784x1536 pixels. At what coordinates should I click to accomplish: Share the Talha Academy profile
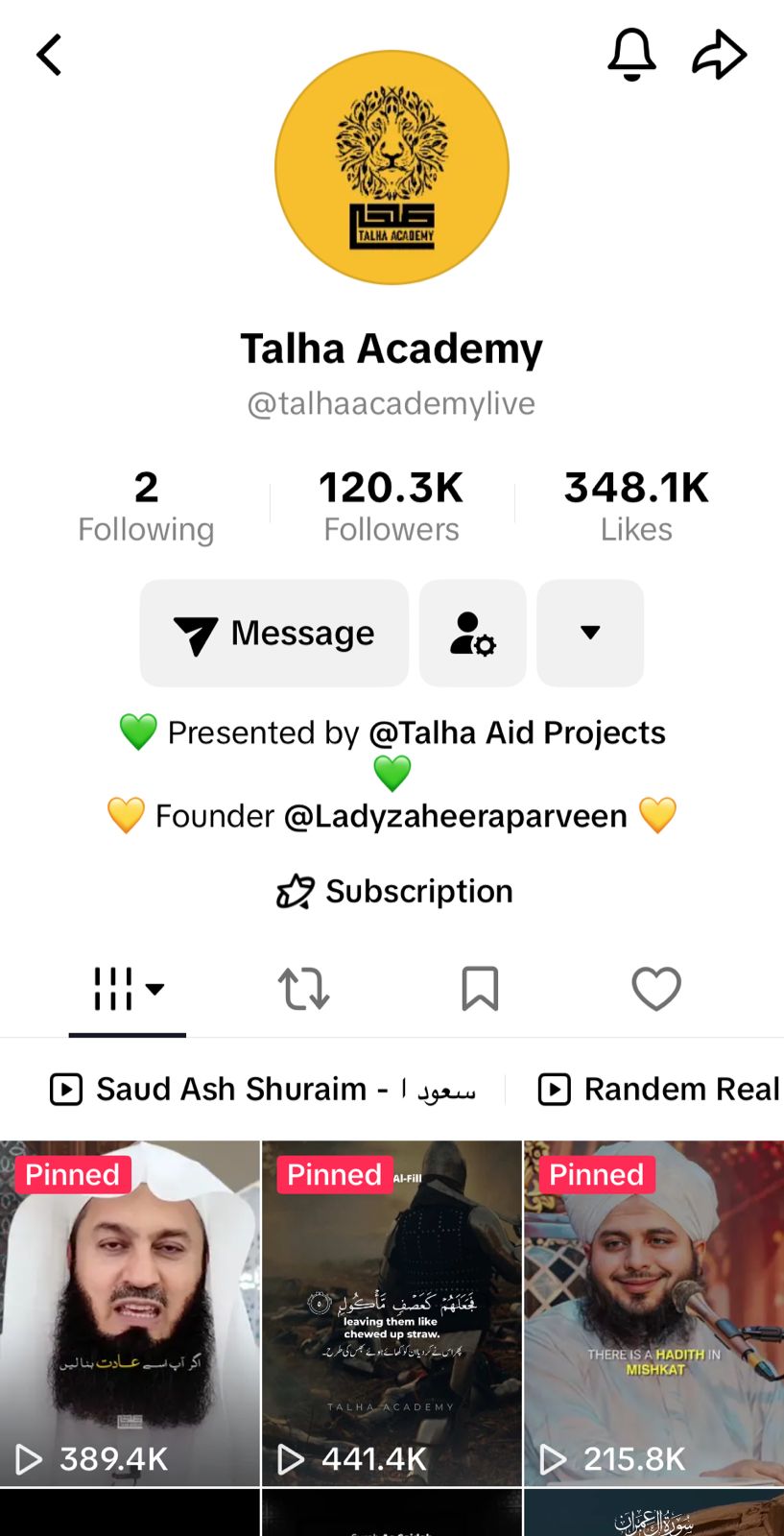(x=719, y=54)
